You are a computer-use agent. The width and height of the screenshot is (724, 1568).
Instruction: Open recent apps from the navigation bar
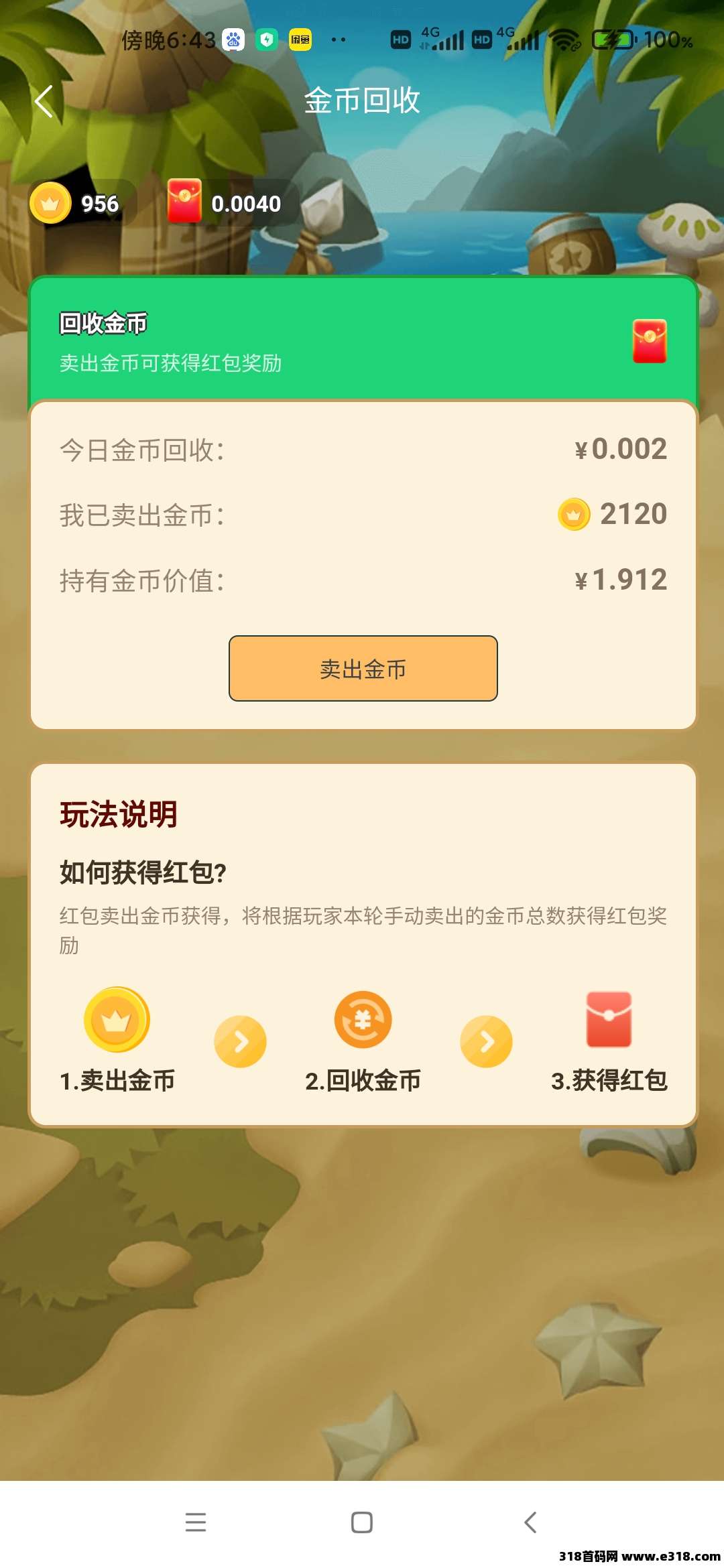click(196, 1522)
